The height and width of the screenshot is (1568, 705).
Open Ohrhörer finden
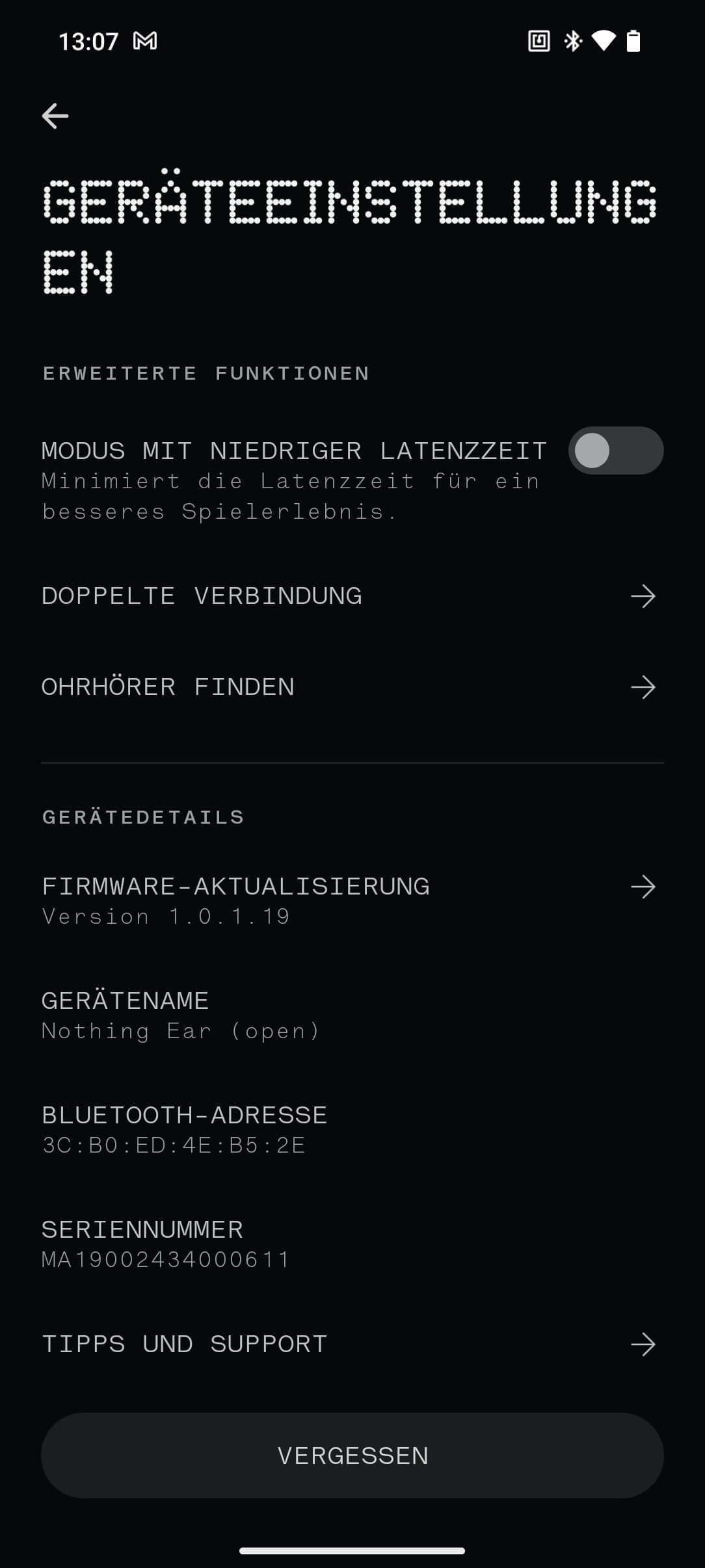coord(351,687)
